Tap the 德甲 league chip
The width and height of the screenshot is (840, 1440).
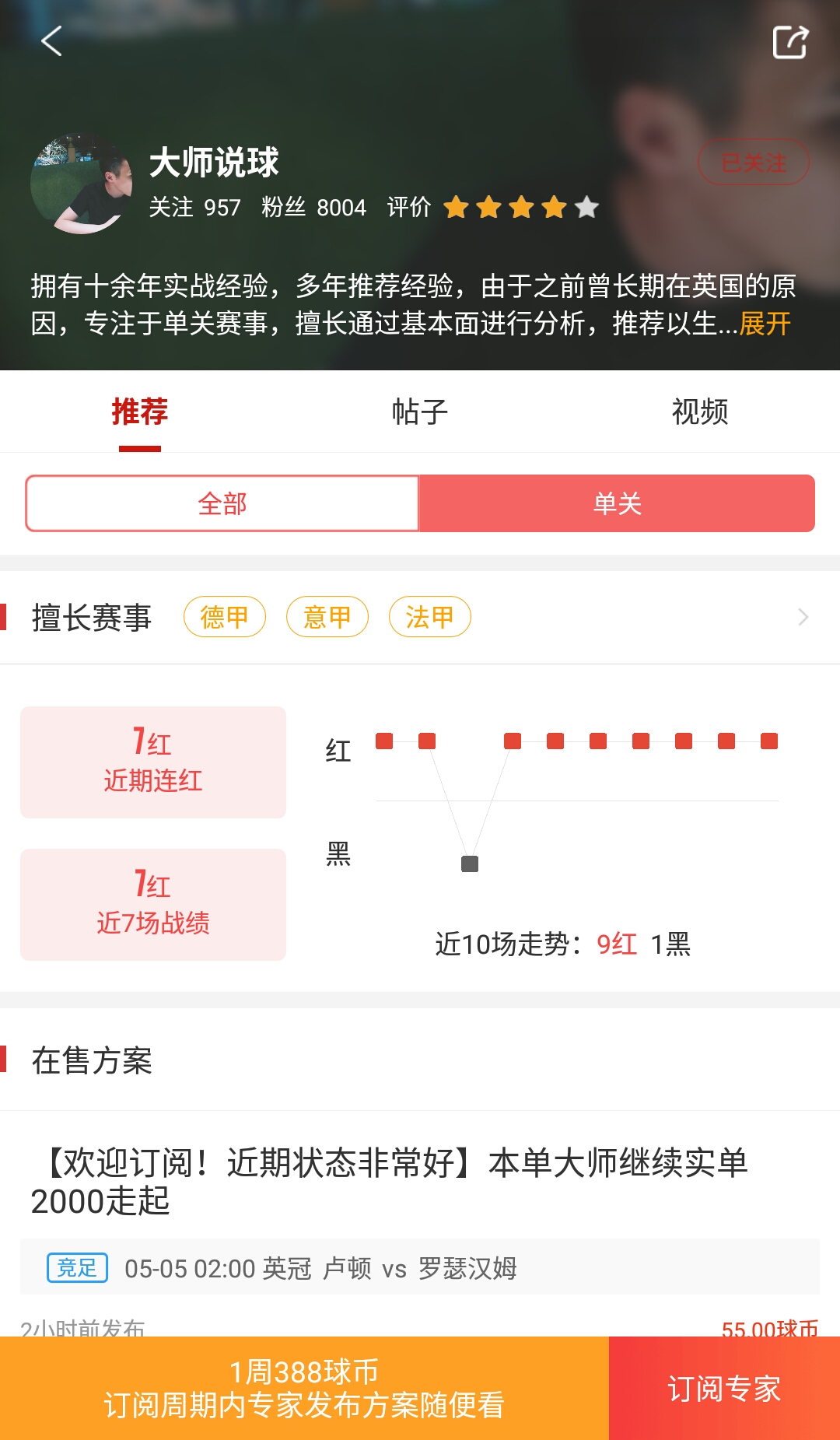[225, 617]
